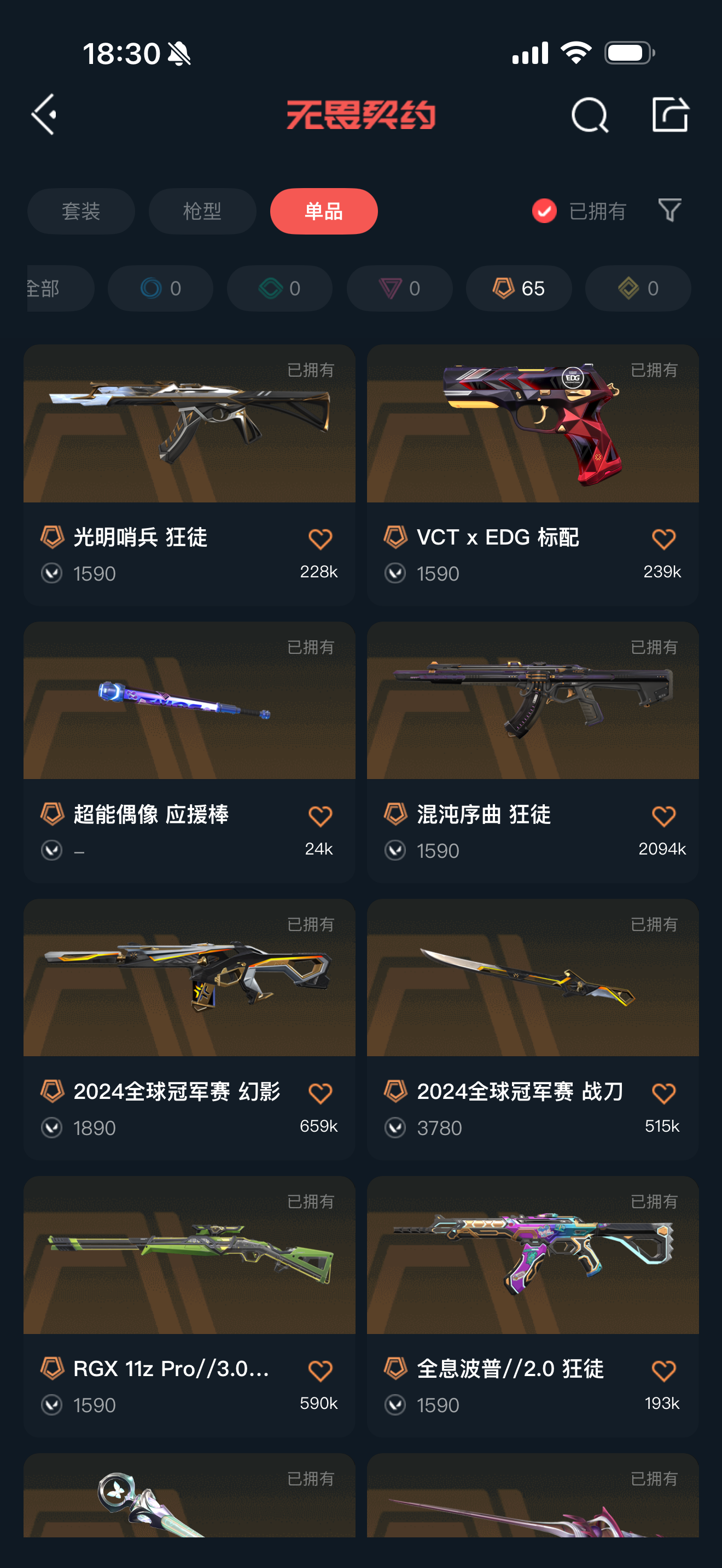
Task: Open the search icon
Action: pos(589,114)
